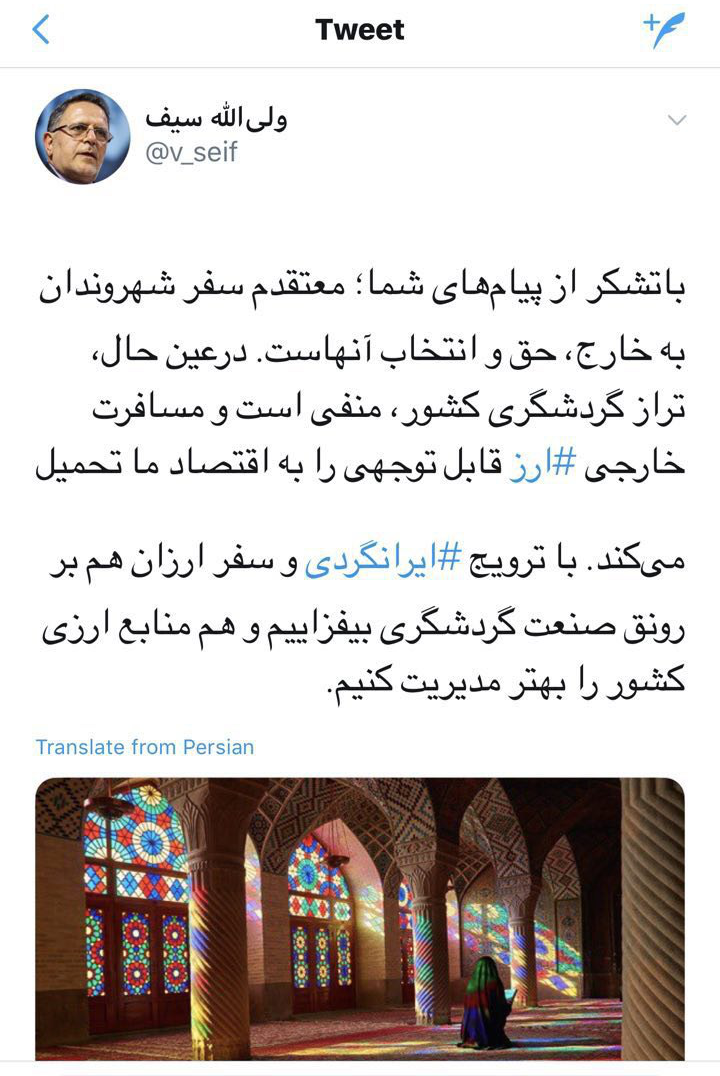The width and height of the screenshot is (720, 1076).
Task: Open the attached mosque photo
Action: click(360, 918)
